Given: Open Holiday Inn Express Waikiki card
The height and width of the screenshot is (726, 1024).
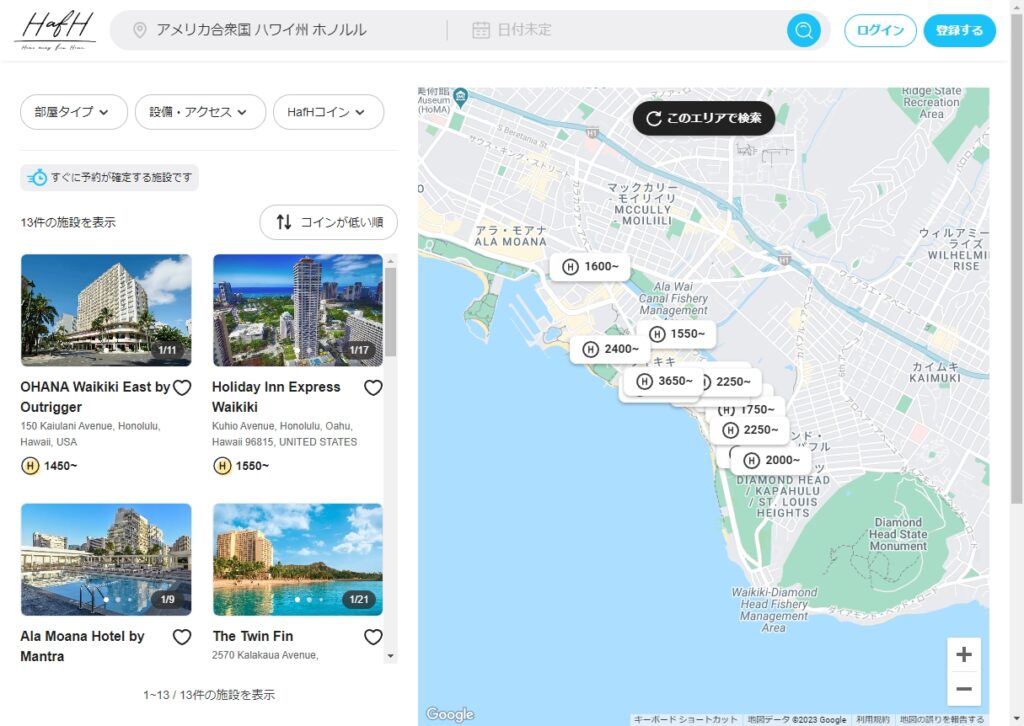Looking at the screenshot, I should coord(298,310).
